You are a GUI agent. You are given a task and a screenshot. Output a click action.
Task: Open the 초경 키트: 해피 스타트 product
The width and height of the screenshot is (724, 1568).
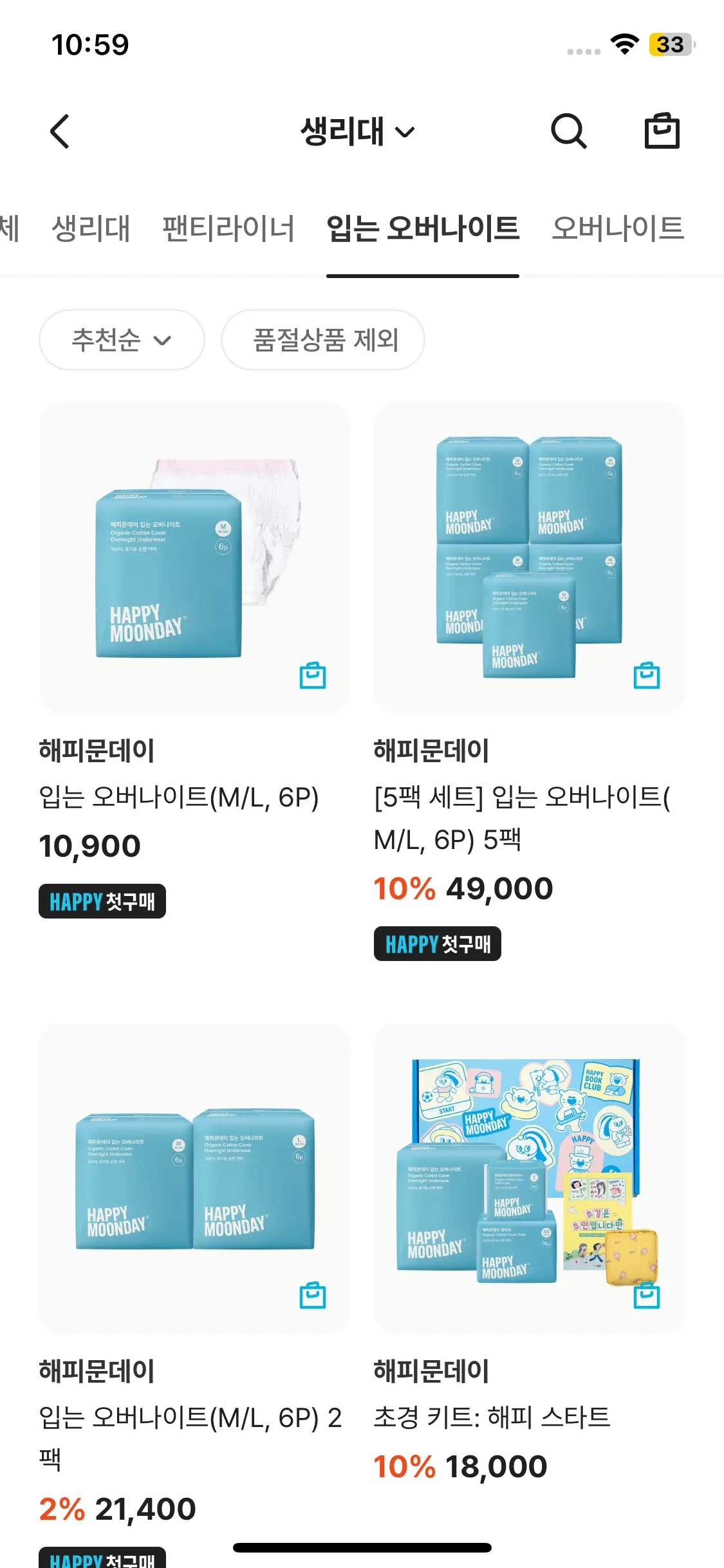(x=492, y=1417)
